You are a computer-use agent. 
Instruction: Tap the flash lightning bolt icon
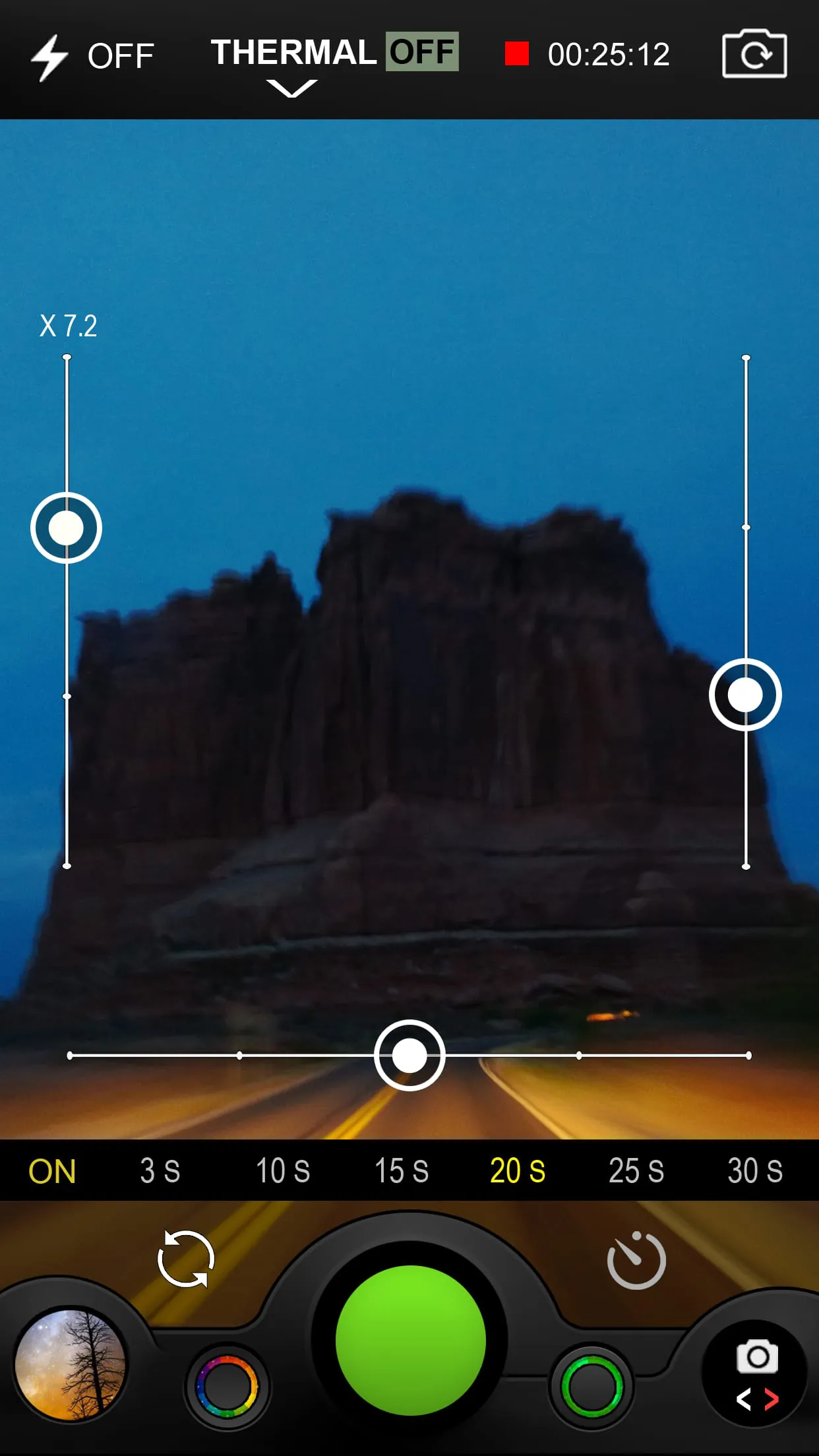coord(49,55)
